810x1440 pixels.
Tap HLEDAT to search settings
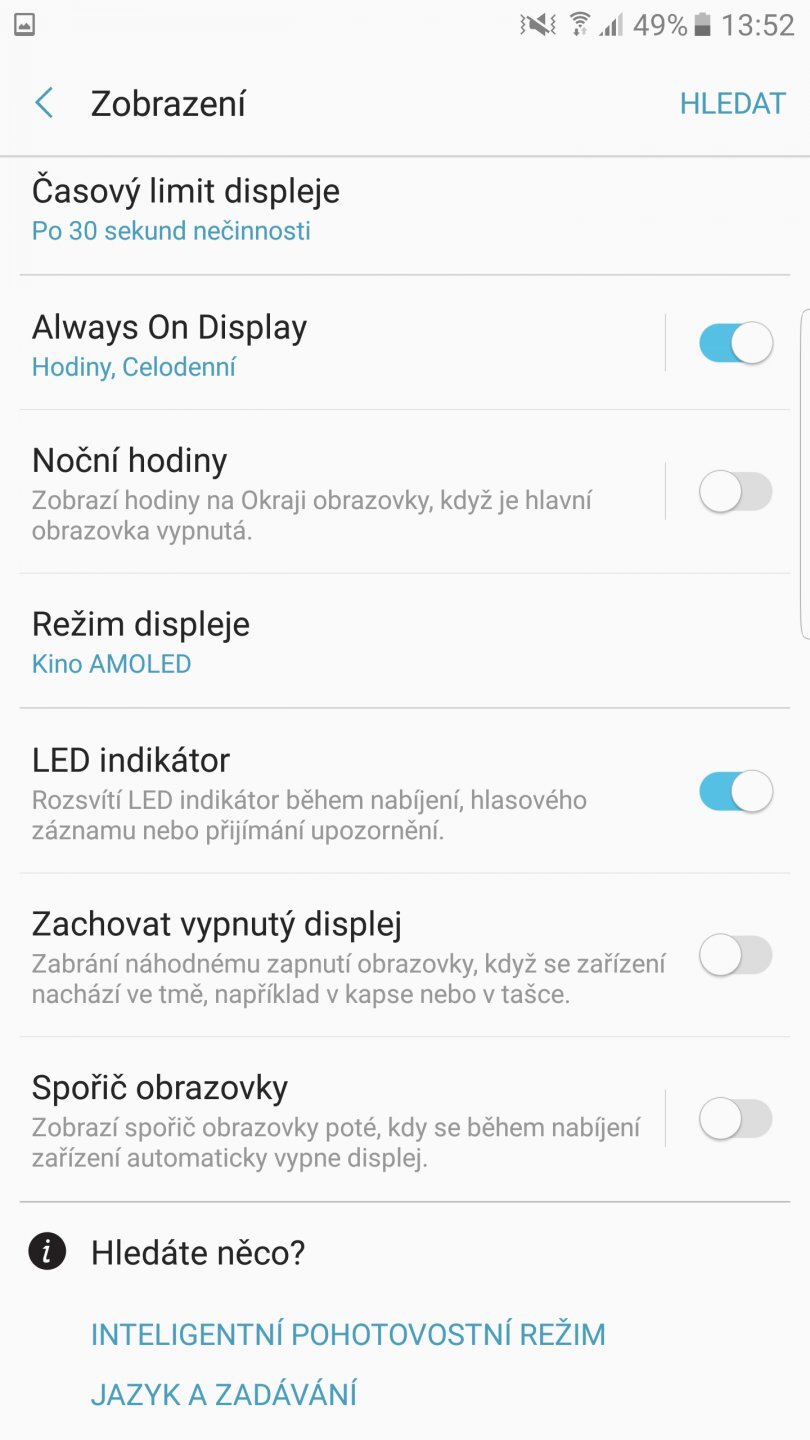point(733,103)
